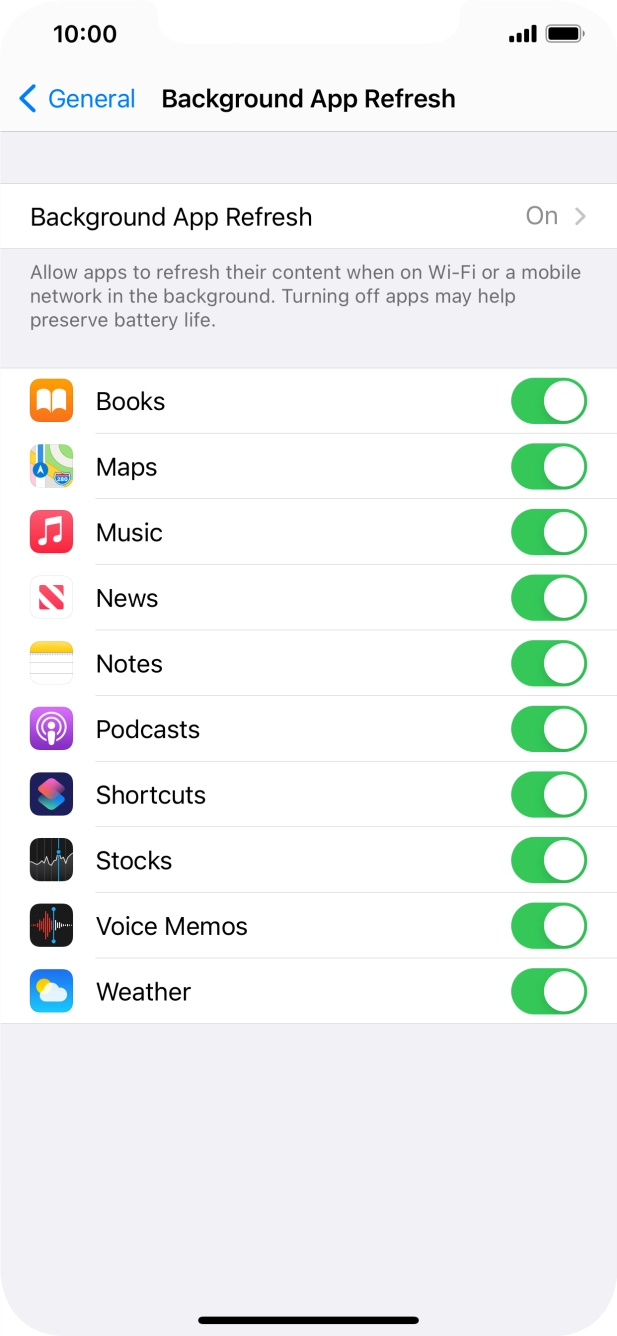Turn off Podcasts background refresh
617x1336 pixels.
(548, 729)
